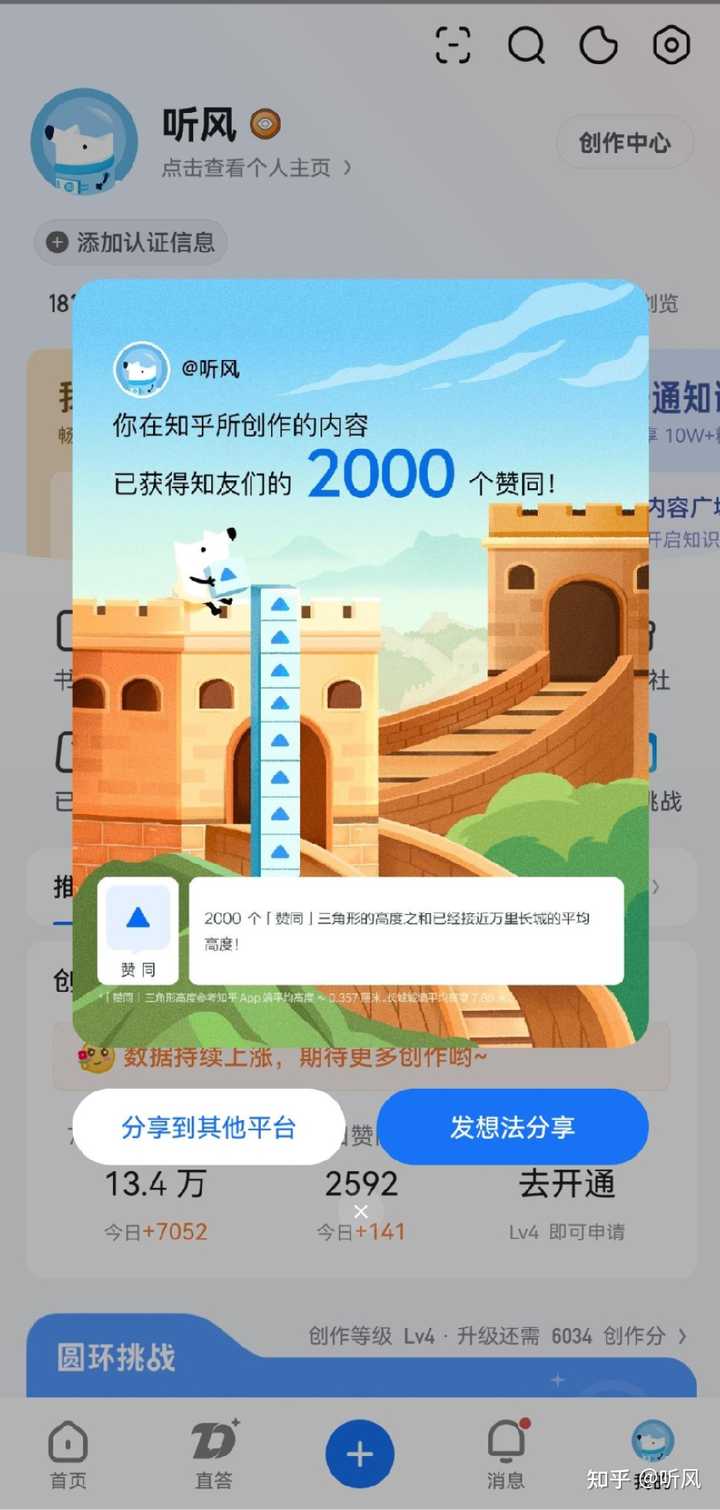Tap 分享到其他平台 button
This screenshot has height=1510, width=720.
coord(208,1127)
